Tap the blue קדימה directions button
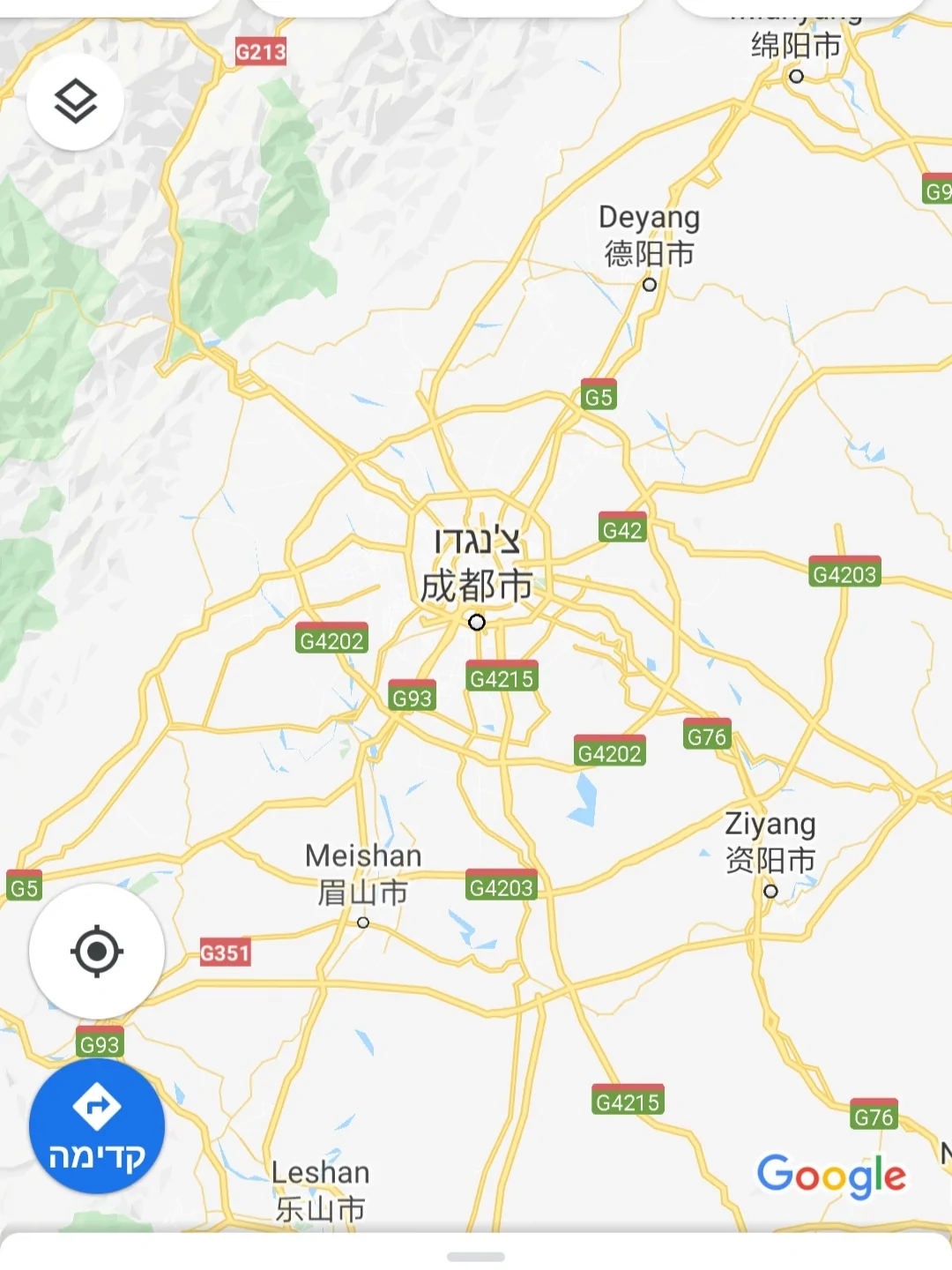Image resolution: width=952 pixels, height=1270 pixels. 97,1126
